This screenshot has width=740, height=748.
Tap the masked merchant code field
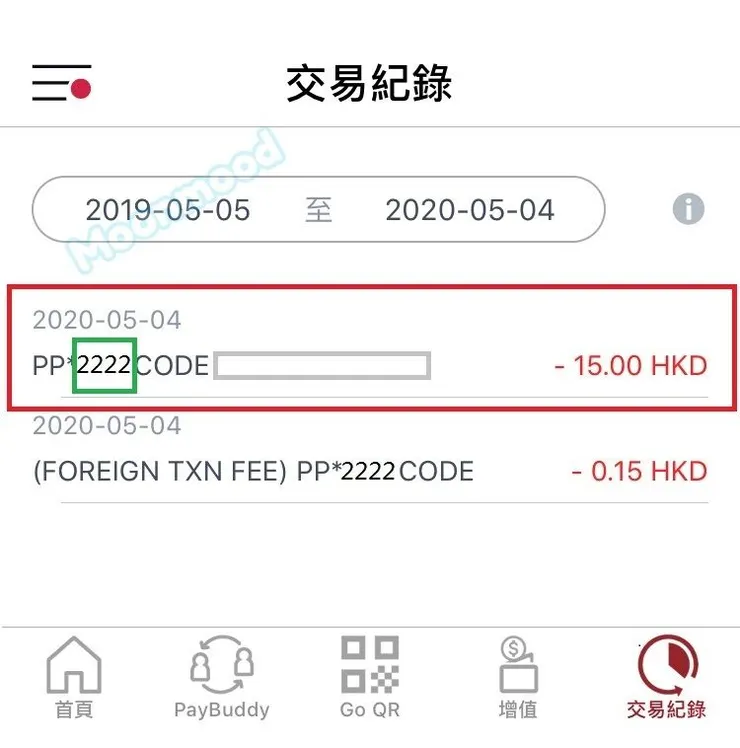(323, 365)
